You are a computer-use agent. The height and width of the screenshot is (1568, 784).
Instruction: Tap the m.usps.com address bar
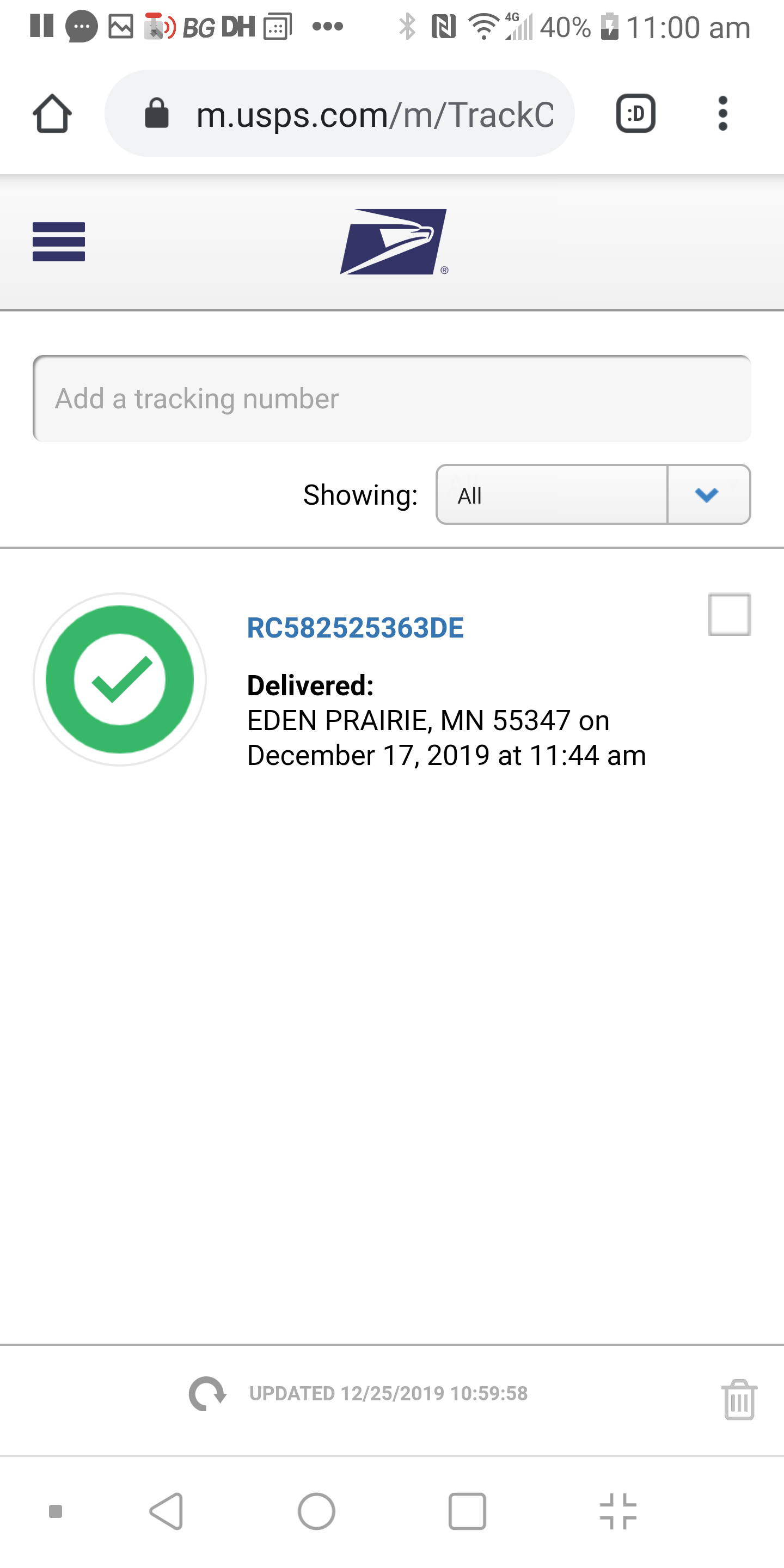coord(340,114)
